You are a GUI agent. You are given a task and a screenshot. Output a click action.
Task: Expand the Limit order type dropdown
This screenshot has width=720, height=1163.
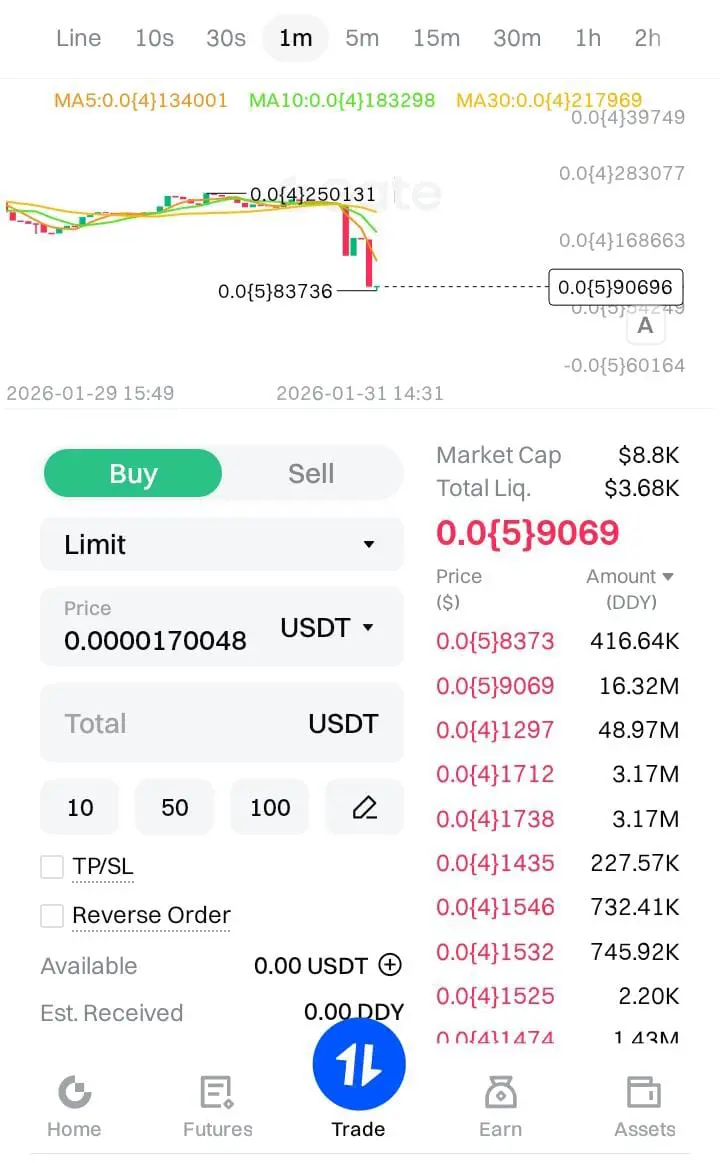click(221, 544)
